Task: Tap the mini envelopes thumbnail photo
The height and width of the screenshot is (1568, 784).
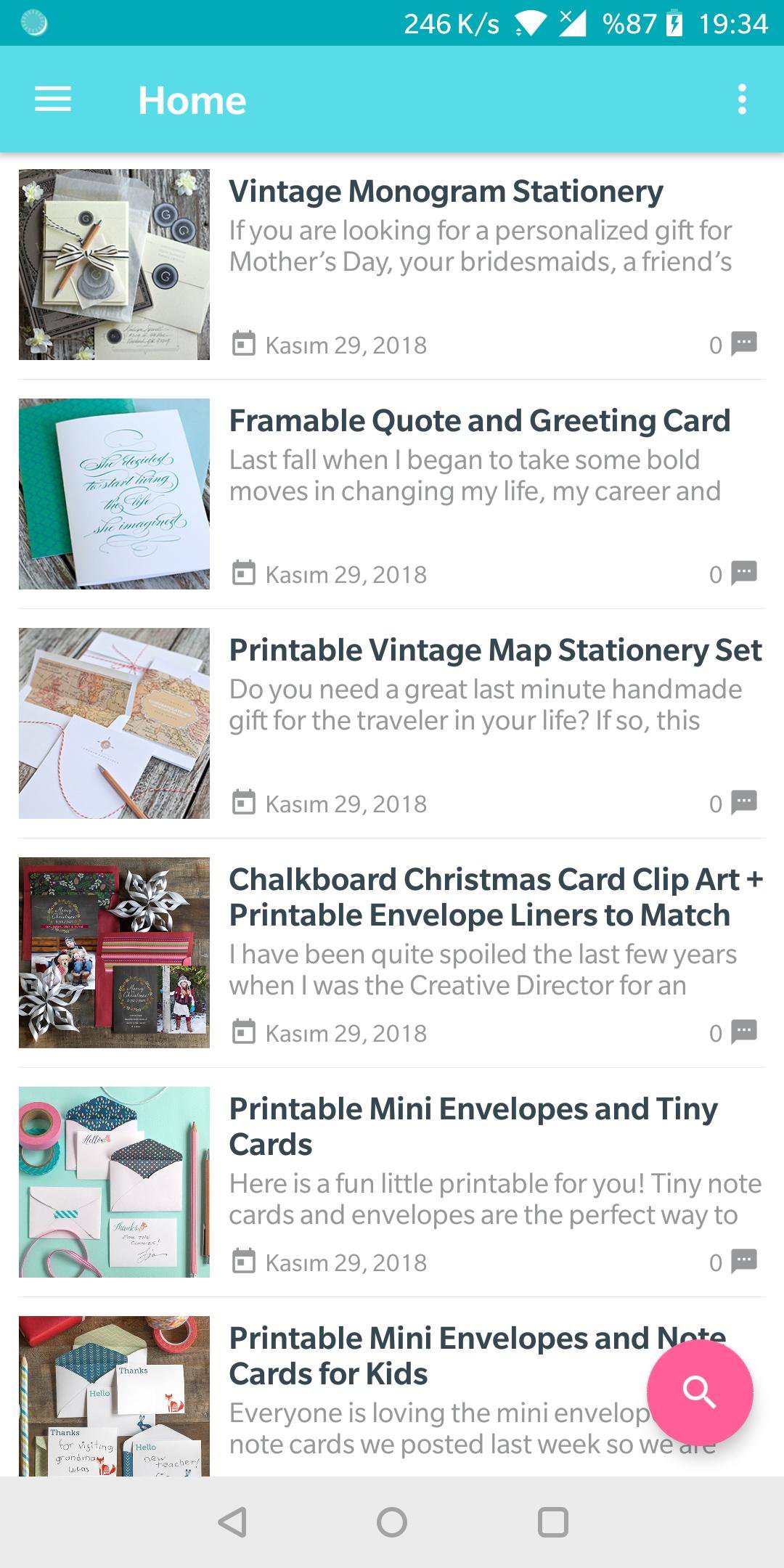Action: (114, 1183)
